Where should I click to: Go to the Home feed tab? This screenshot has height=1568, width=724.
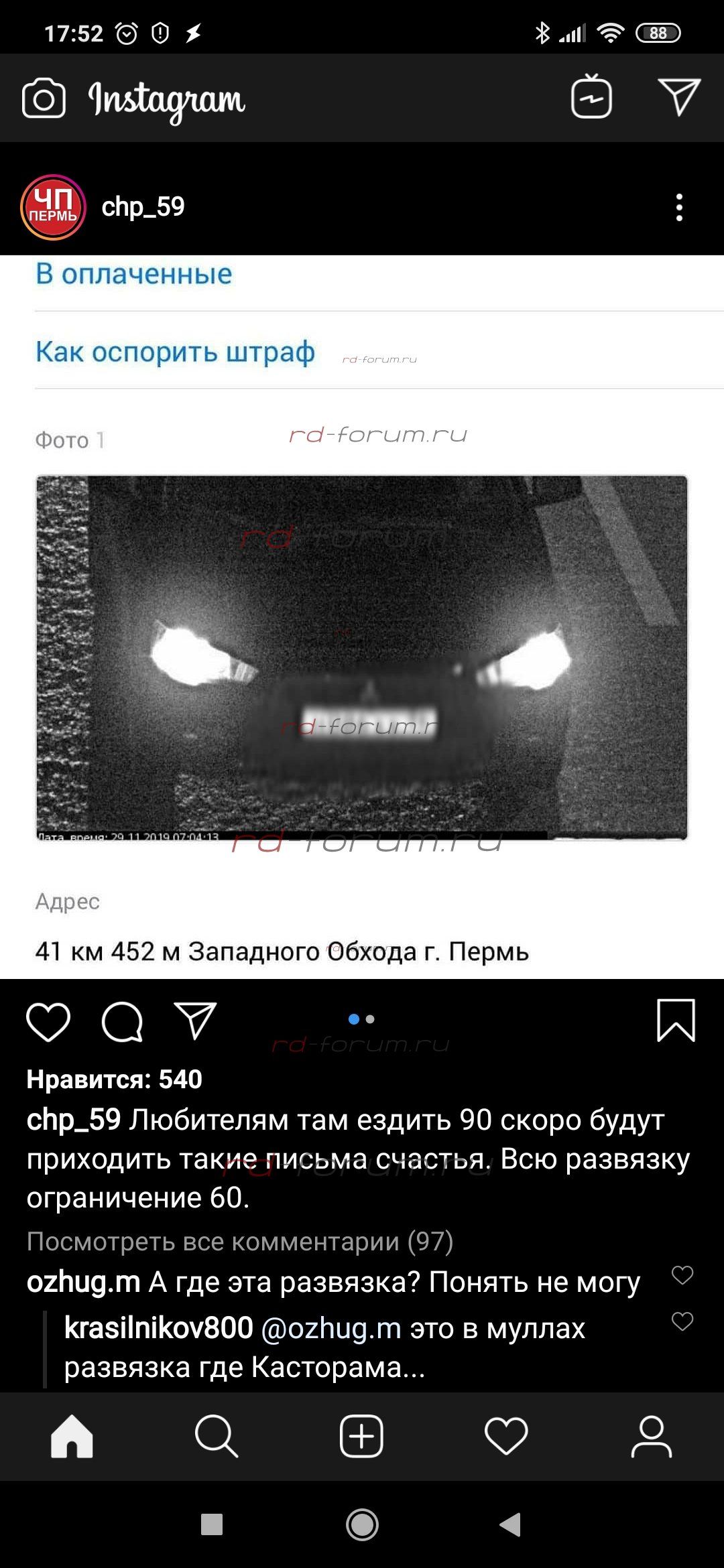72,1436
